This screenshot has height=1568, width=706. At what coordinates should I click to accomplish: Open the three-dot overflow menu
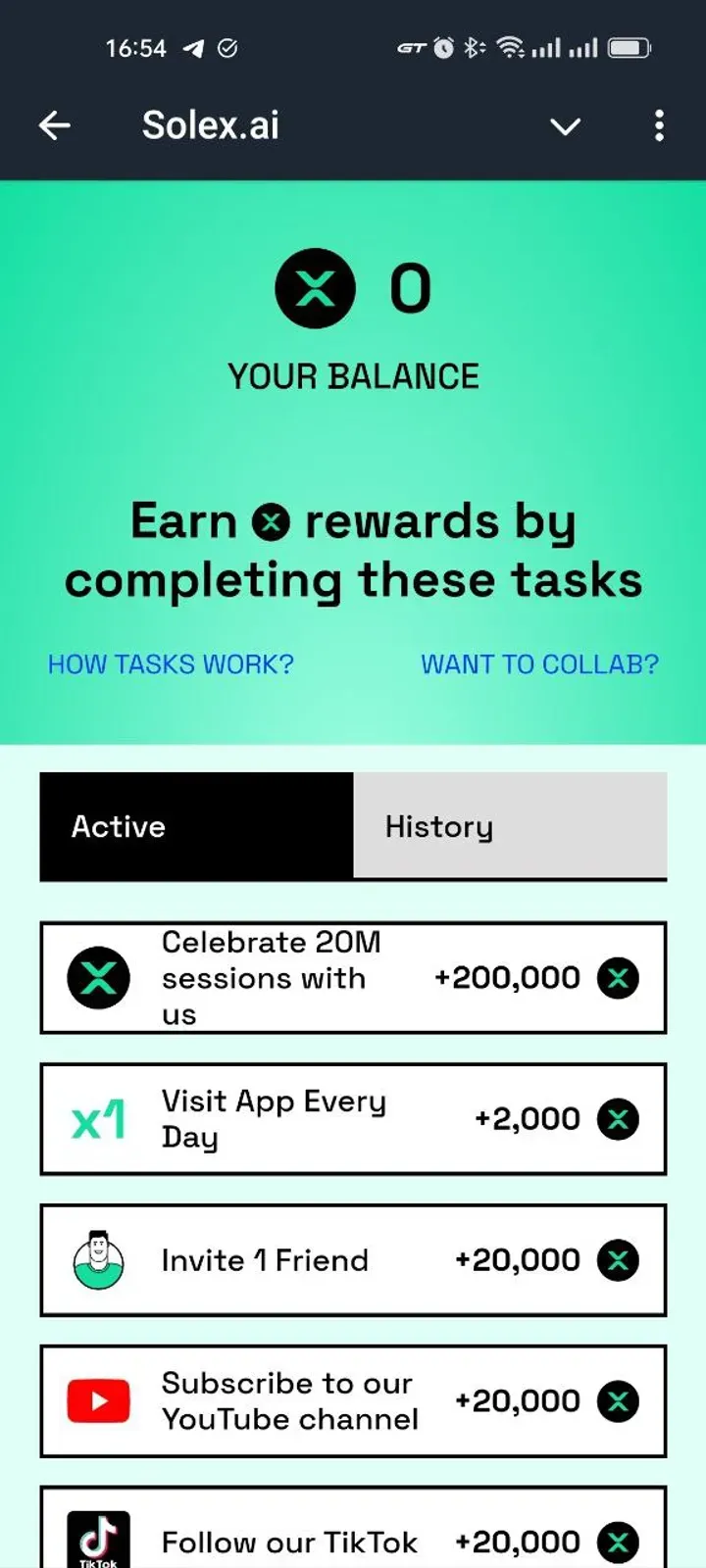(659, 125)
